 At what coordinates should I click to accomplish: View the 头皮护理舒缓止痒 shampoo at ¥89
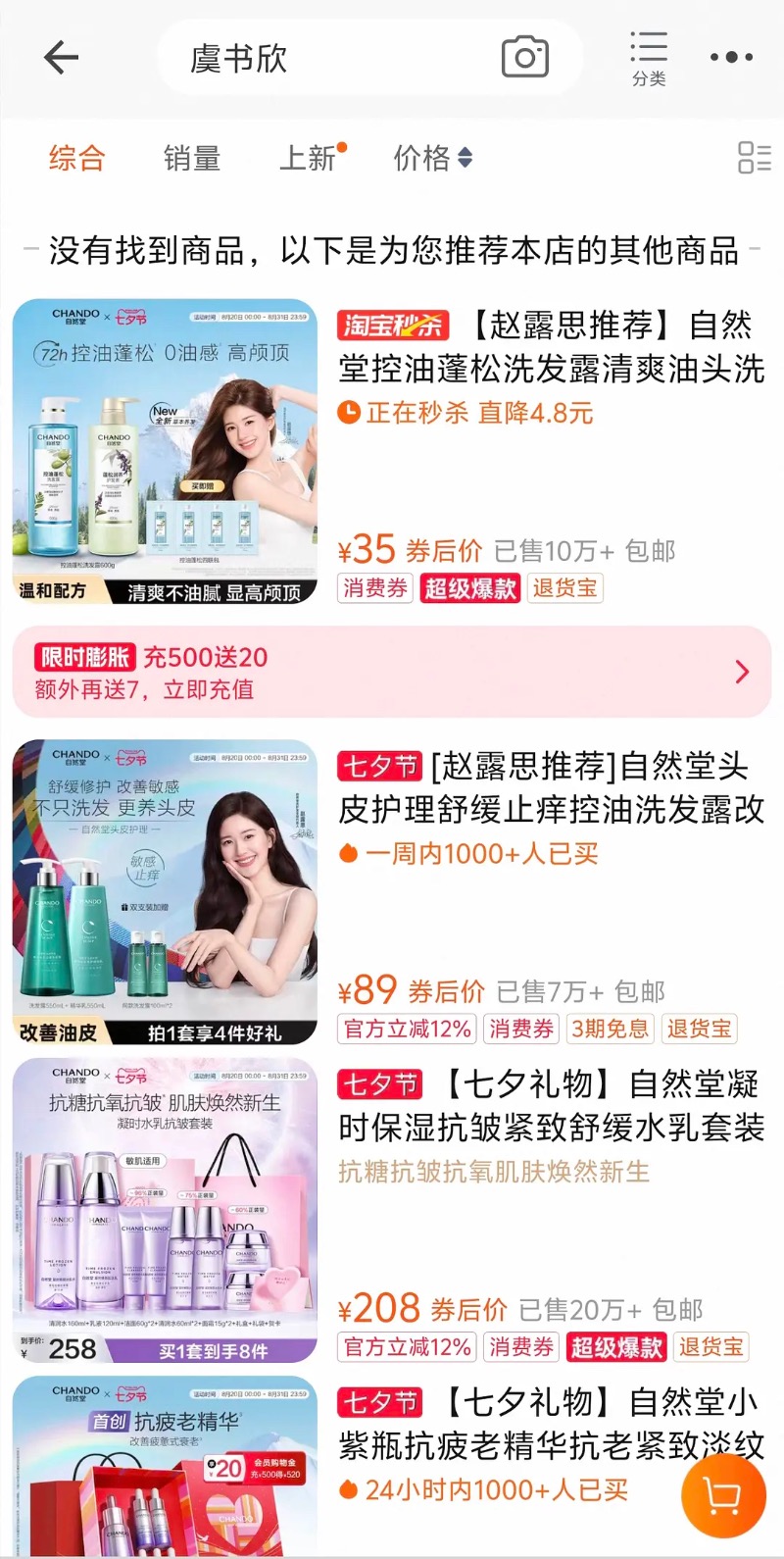point(551,788)
